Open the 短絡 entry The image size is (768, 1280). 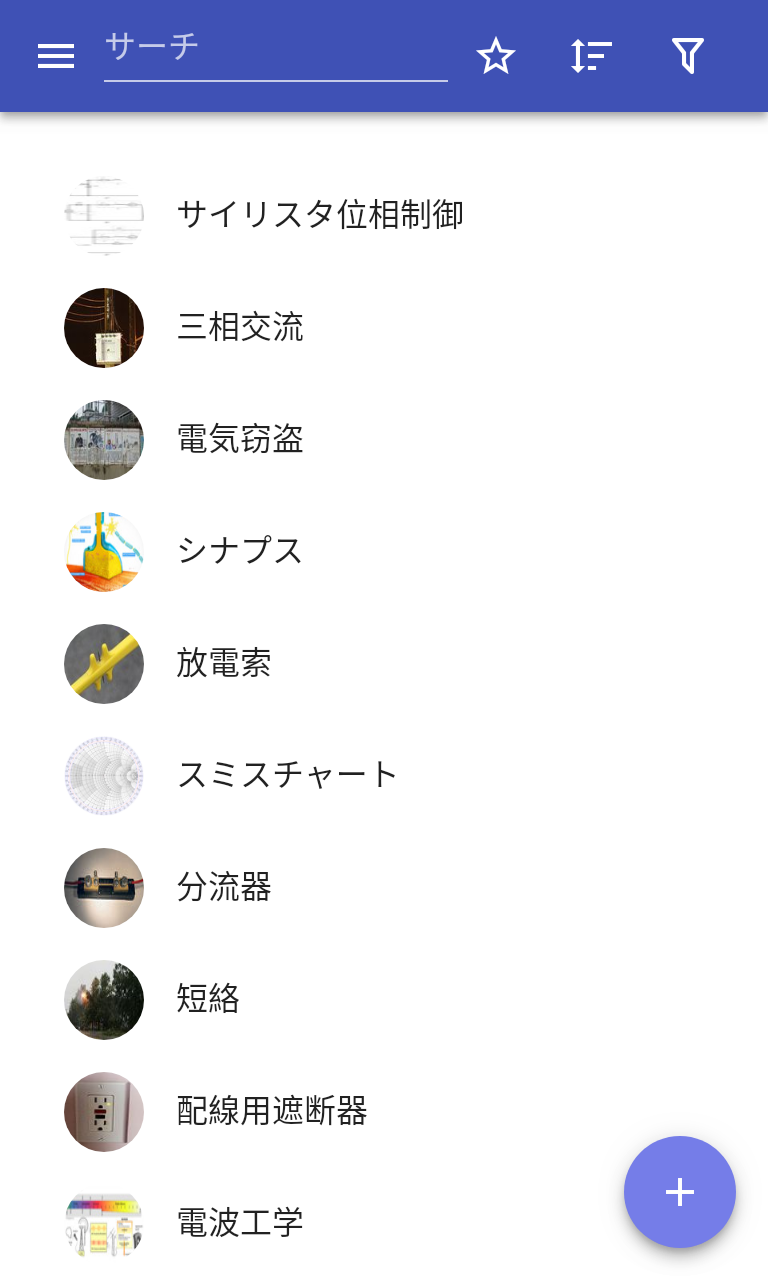click(208, 999)
